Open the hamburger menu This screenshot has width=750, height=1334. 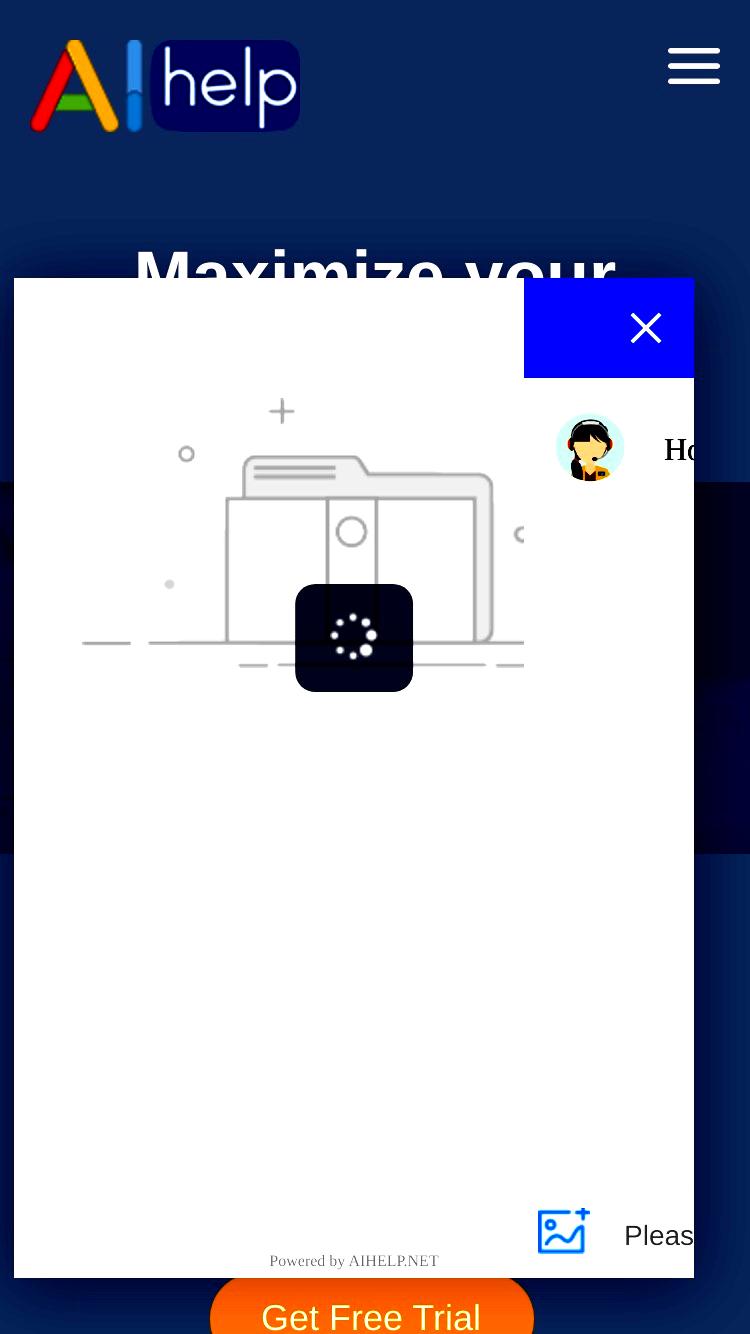point(694,66)
